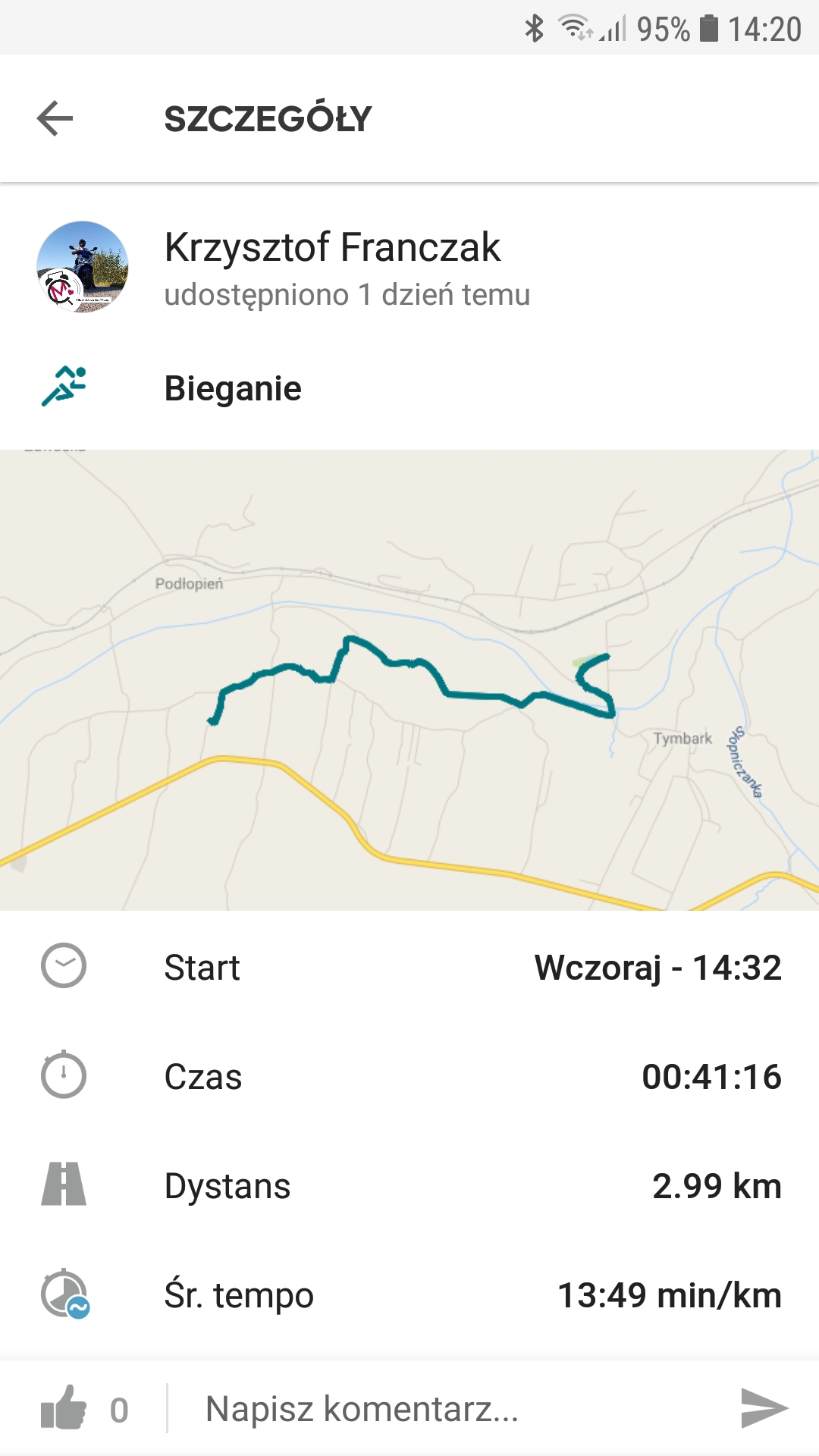Like this running activity
This screenshot has width=819, height=1456.
[x=64, y=1409]
